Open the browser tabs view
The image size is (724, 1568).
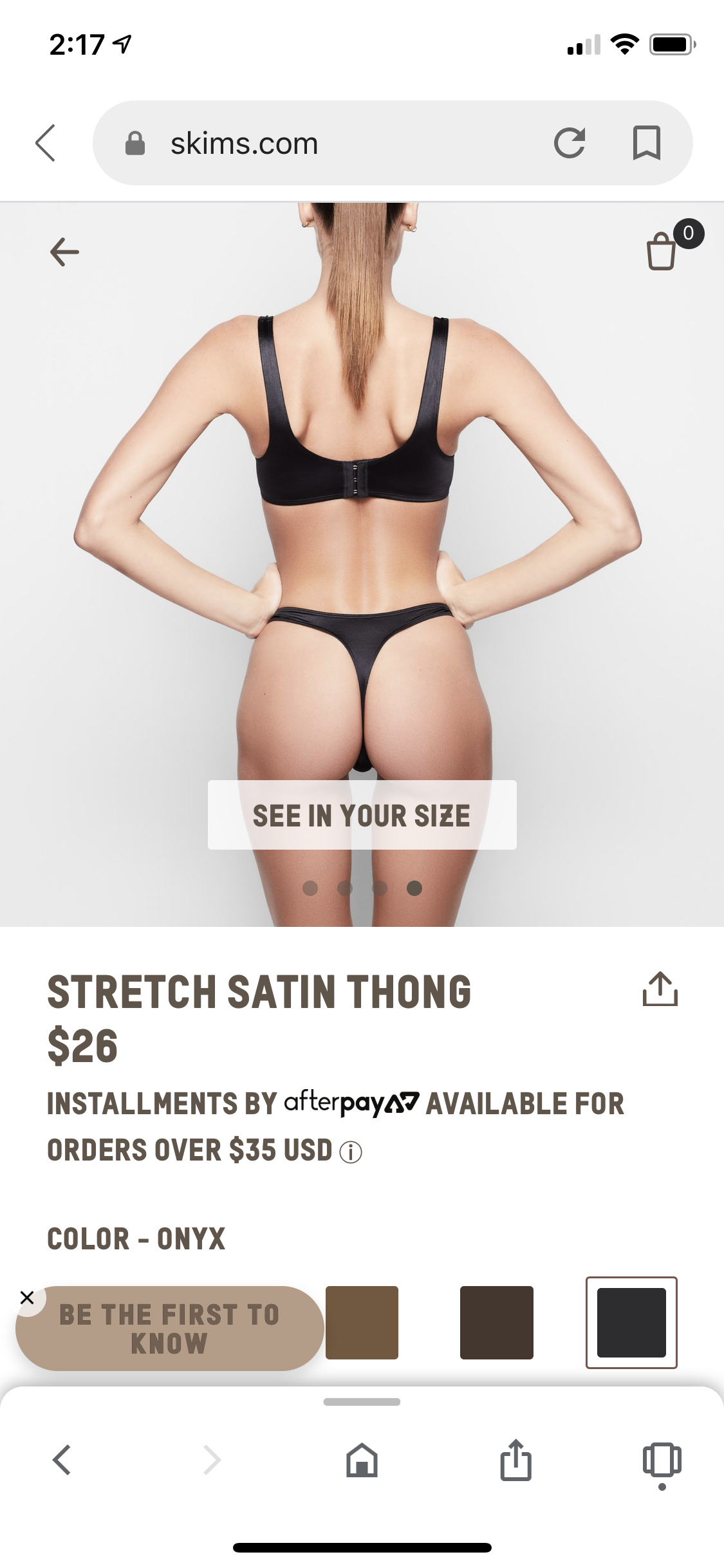(662, 1460)
